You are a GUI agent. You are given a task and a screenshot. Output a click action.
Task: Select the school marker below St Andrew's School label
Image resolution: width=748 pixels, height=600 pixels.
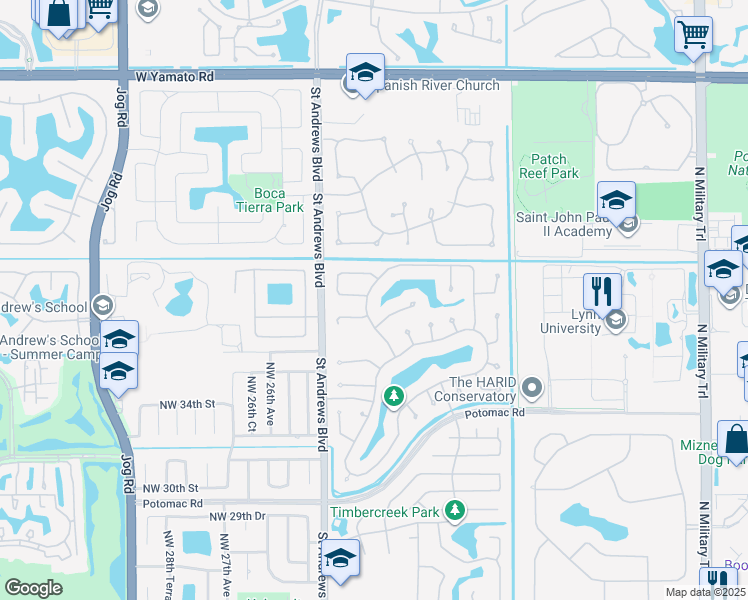[119, 340]
